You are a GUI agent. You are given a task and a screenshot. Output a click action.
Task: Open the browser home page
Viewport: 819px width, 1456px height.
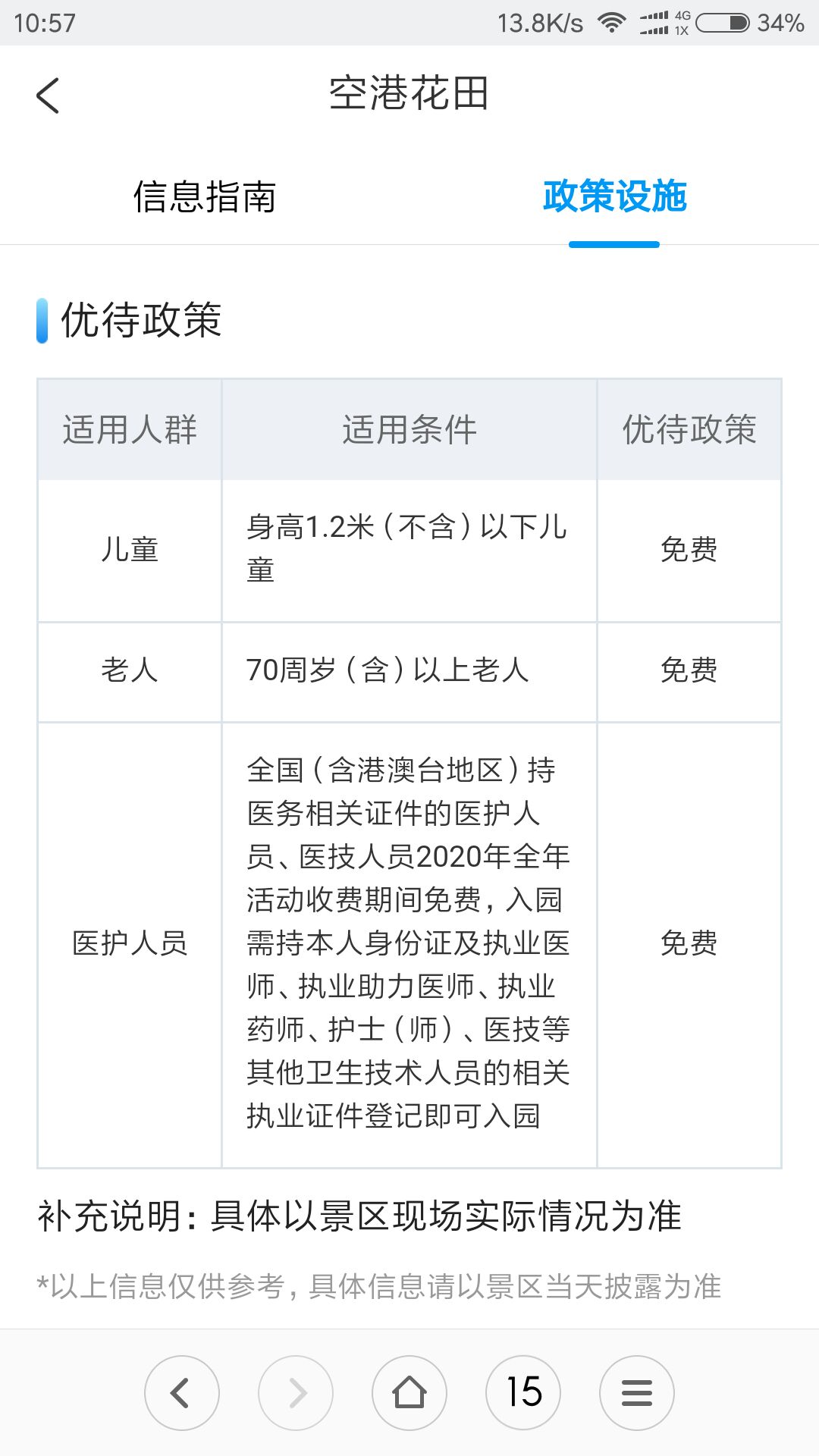click(x=409, y=1393)
